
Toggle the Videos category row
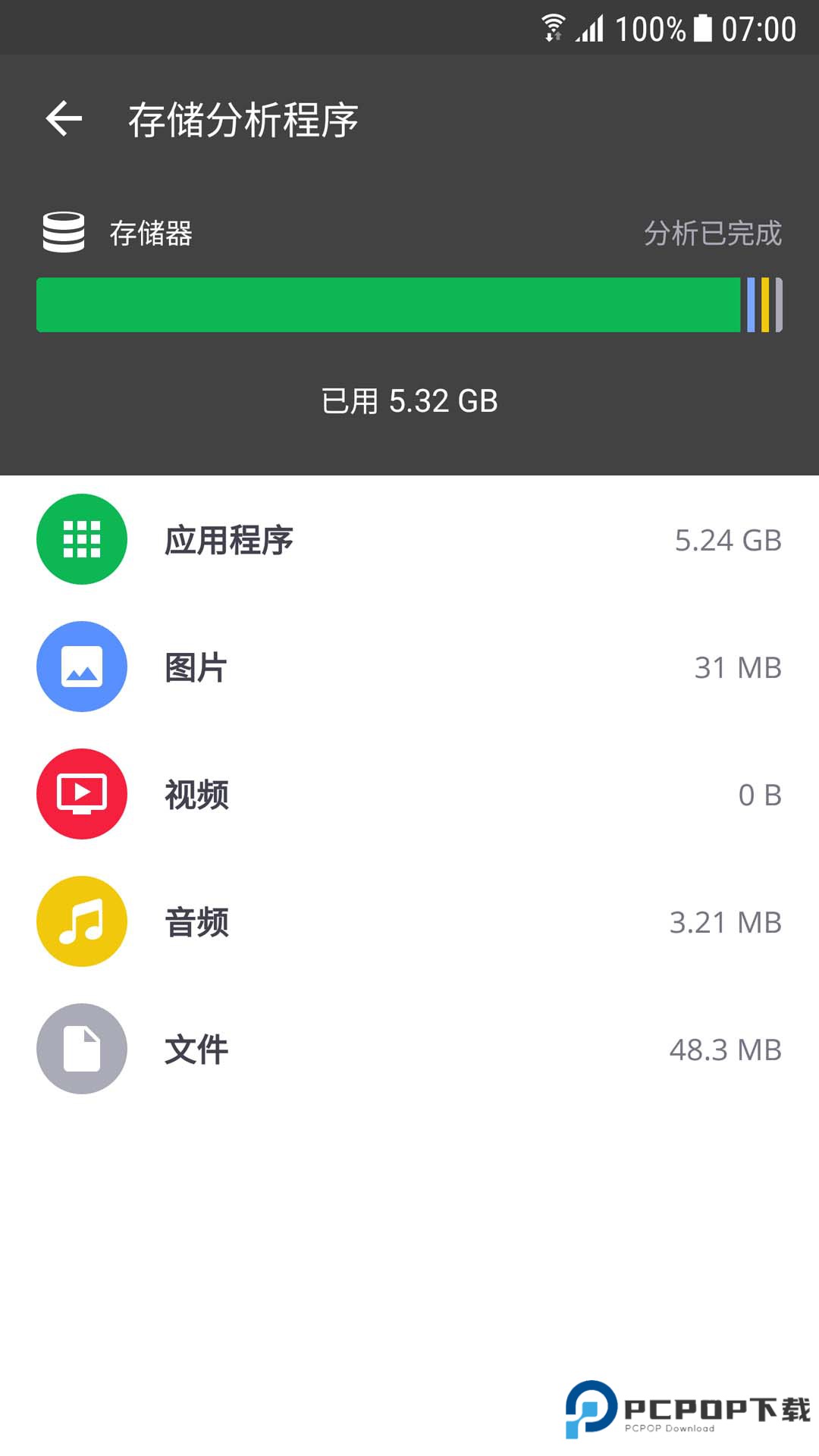click(409, 795)
